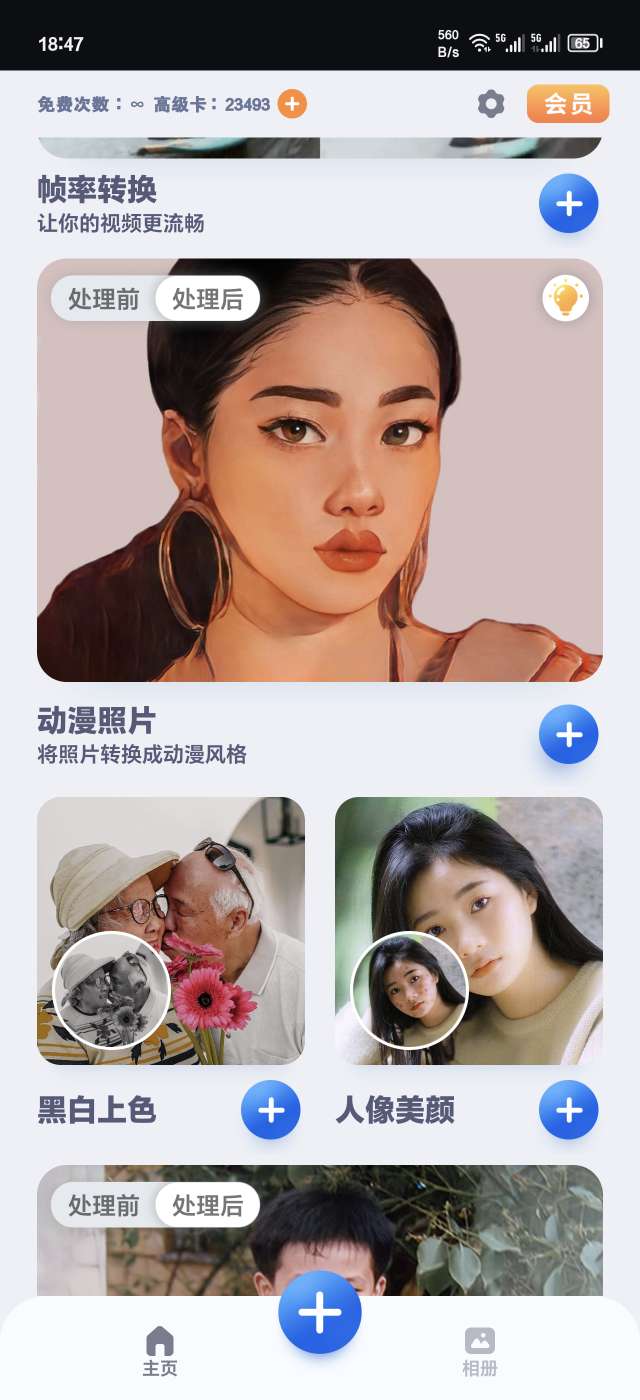Tap the plus button for 人像美颜
Screen dimensions: 640x1400
(568, 1110)
